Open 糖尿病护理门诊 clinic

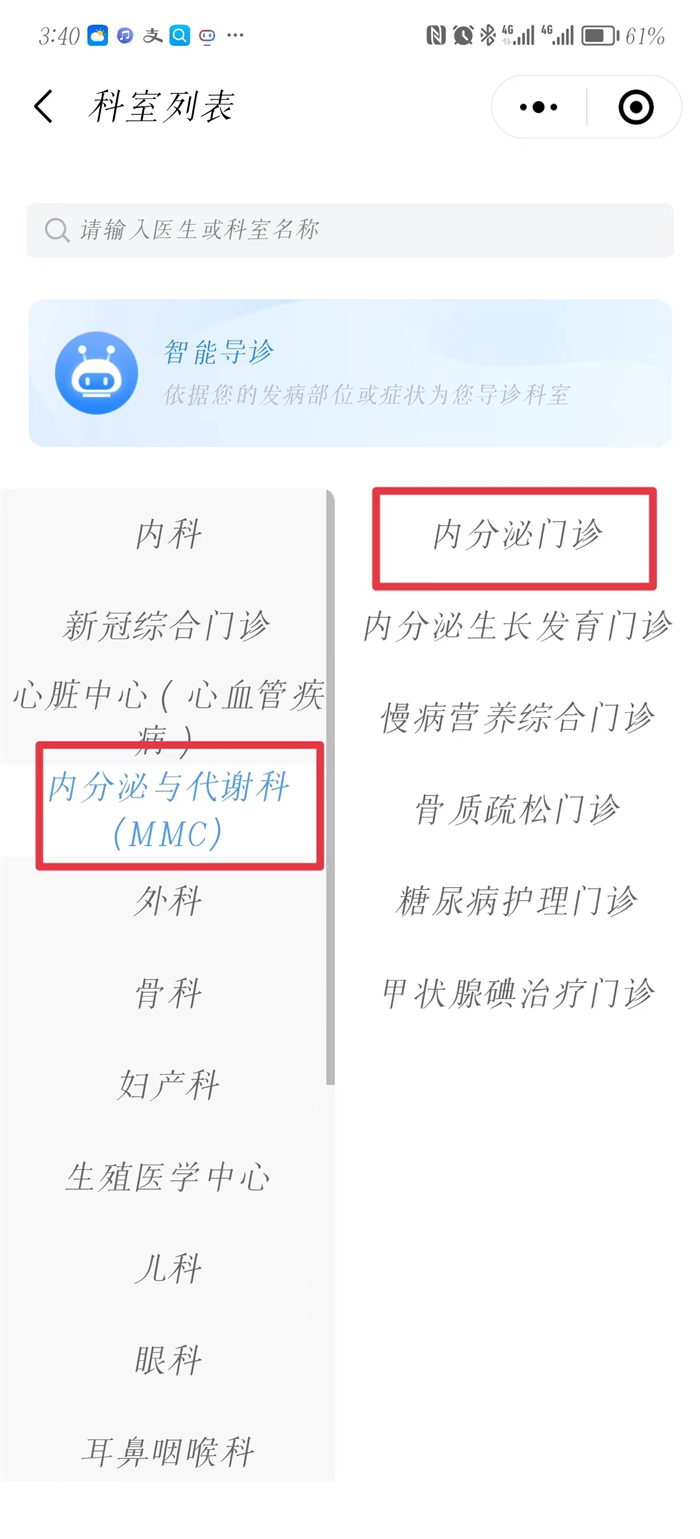517,902
